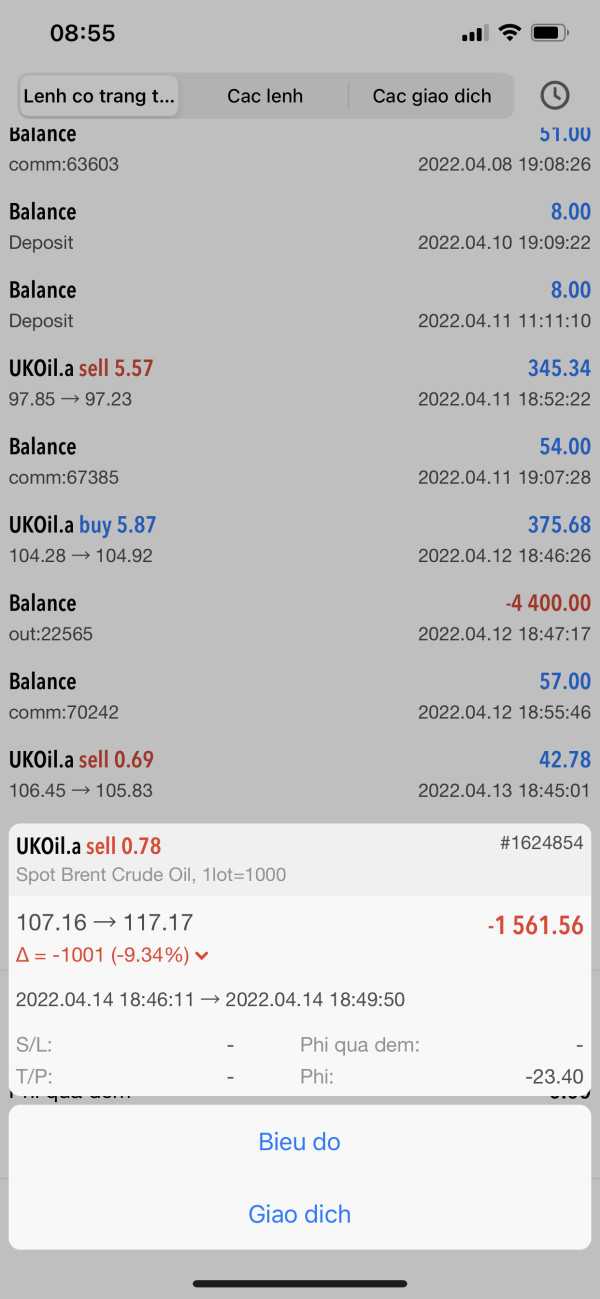Screen dimensions: 600x1299
Task: Open the Balance -4 400.00 withdrawal row
Action: (x=299, y=618)
